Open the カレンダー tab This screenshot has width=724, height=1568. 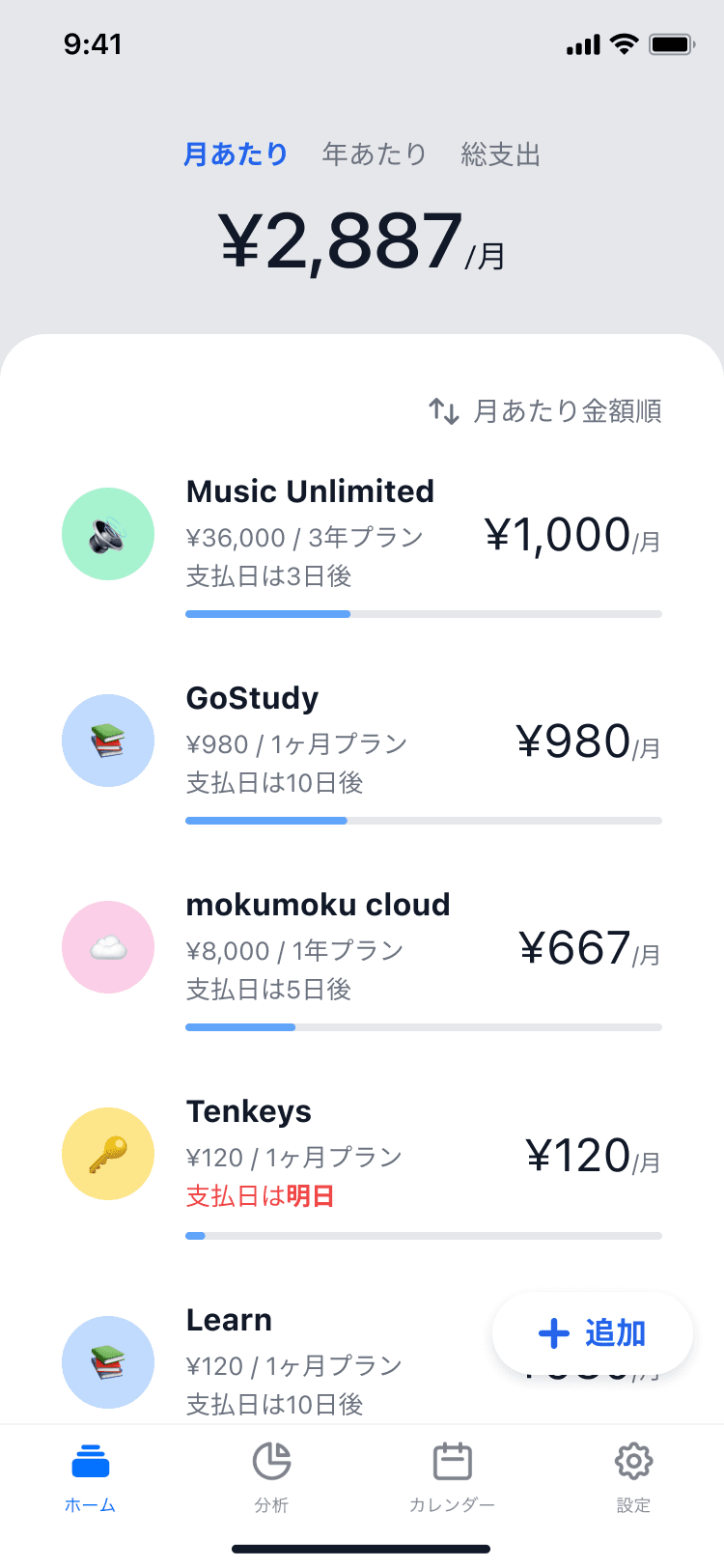click(452, 1477)
